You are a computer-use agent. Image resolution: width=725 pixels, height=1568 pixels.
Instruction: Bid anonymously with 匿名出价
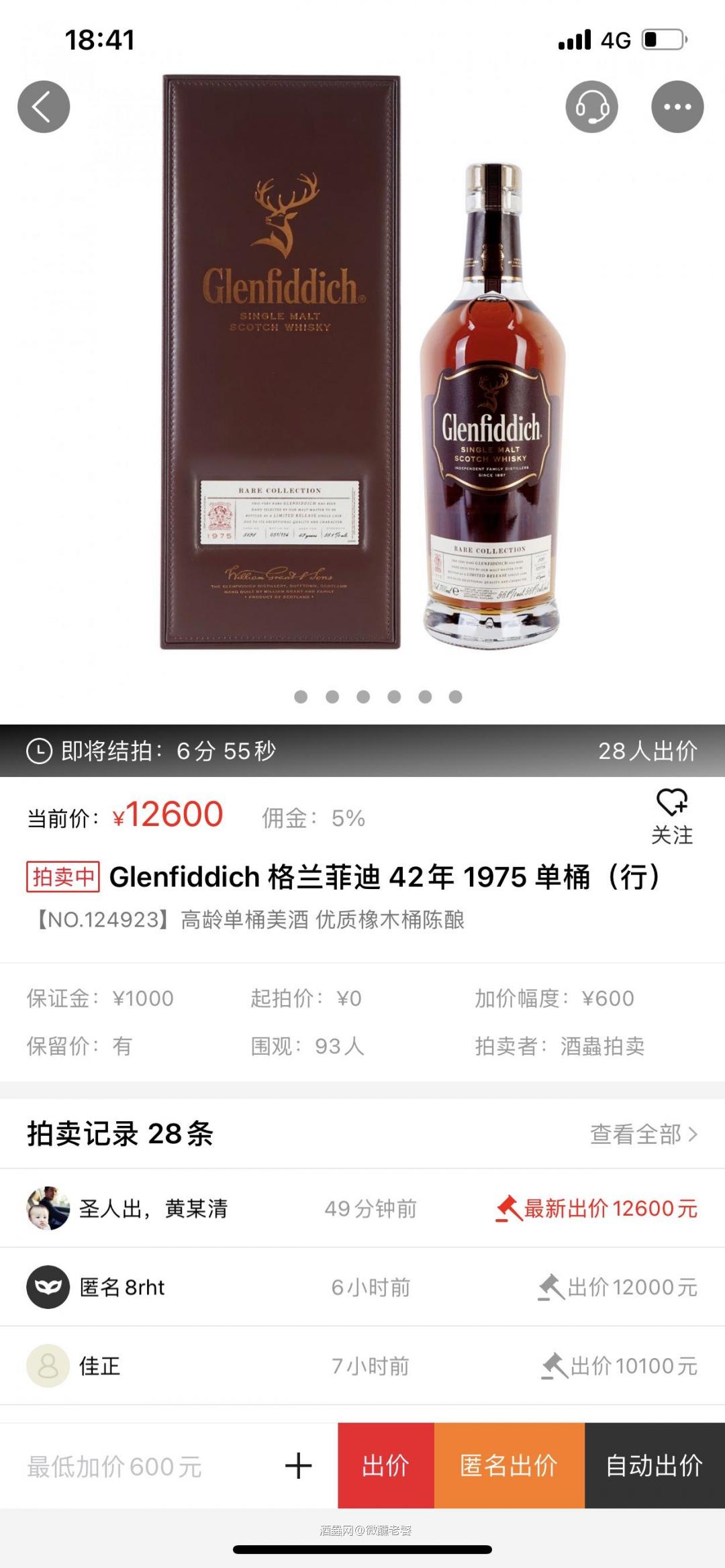point(509,1466)
